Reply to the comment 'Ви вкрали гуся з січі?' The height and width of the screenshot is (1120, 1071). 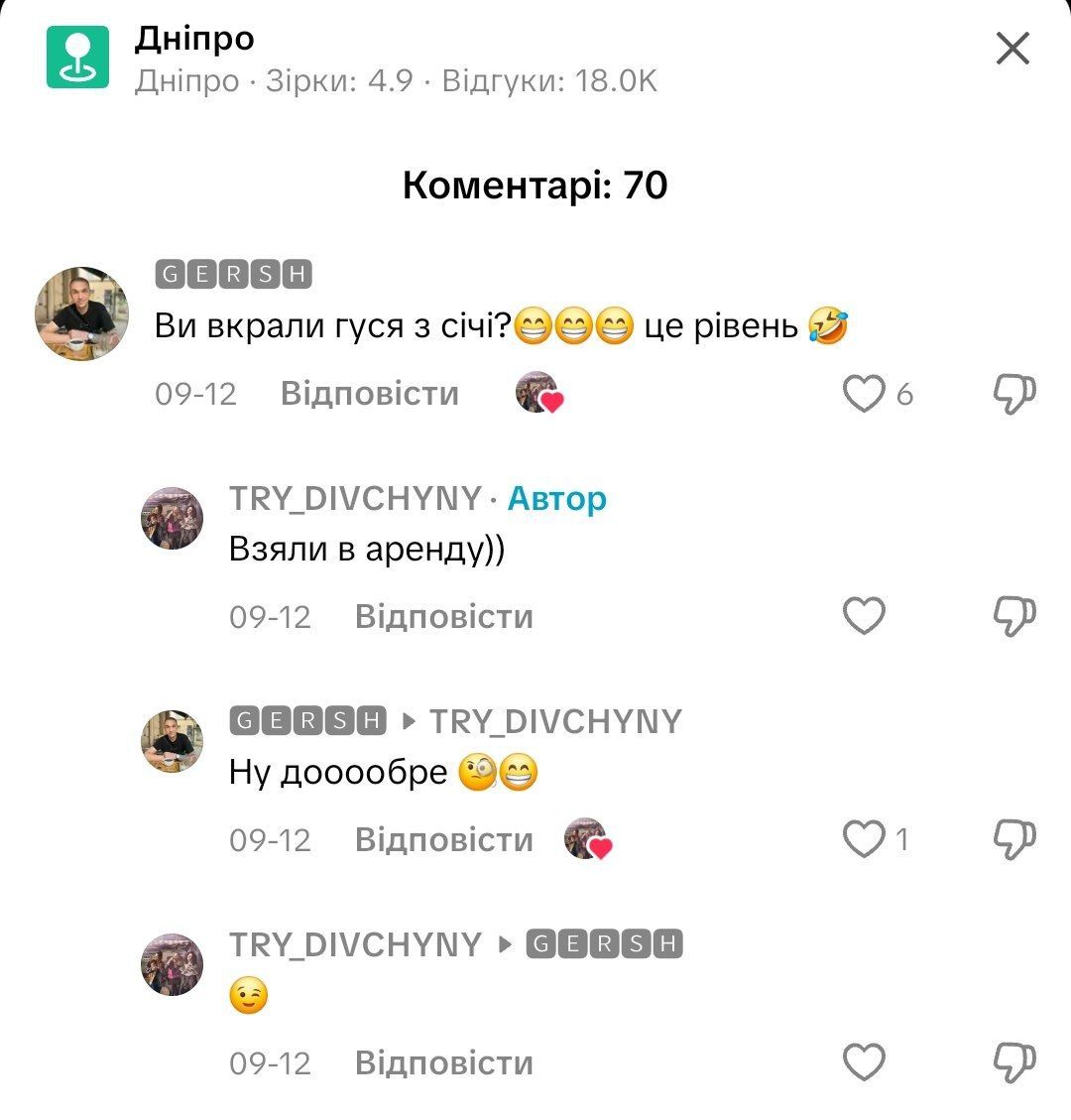[x=369, y=394]
